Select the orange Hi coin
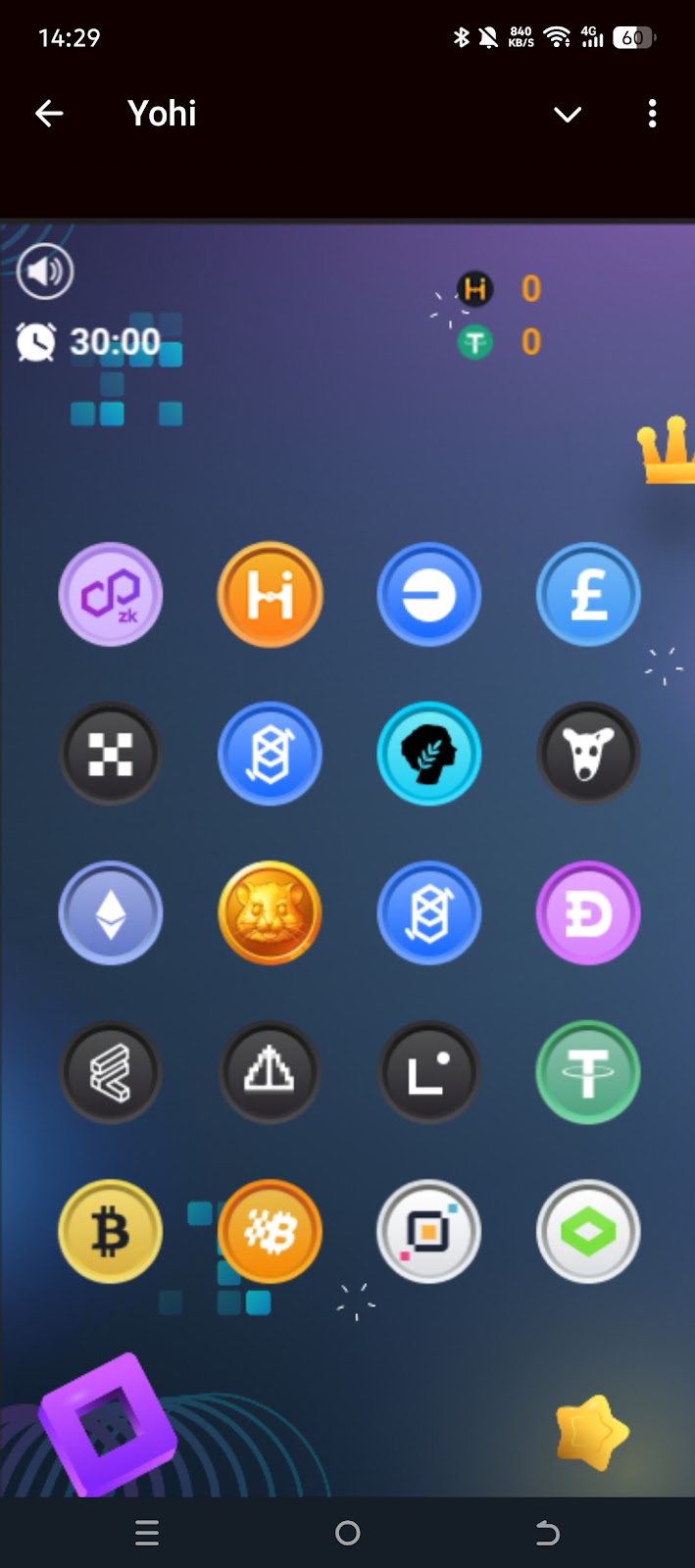This screenshot has height=1568, width=695. (270, 595)
